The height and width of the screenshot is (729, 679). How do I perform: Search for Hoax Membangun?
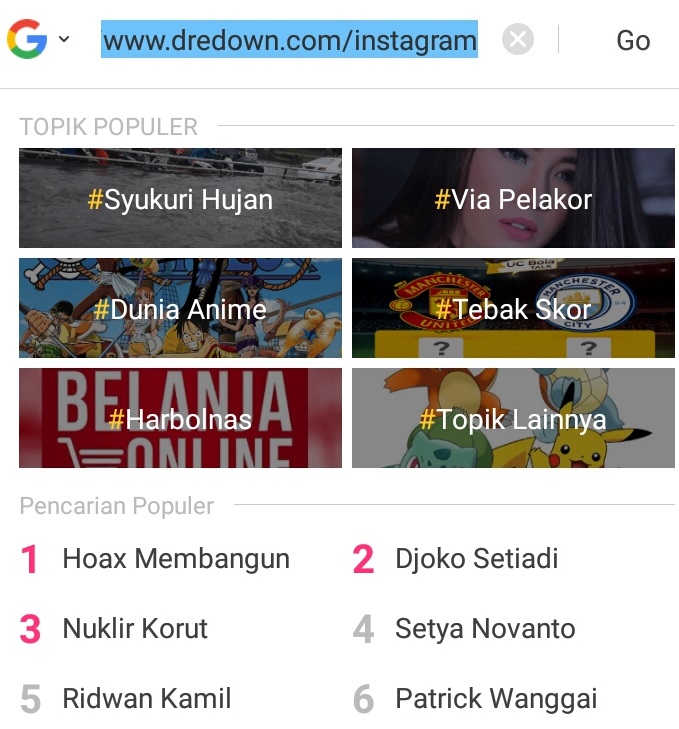176,558
